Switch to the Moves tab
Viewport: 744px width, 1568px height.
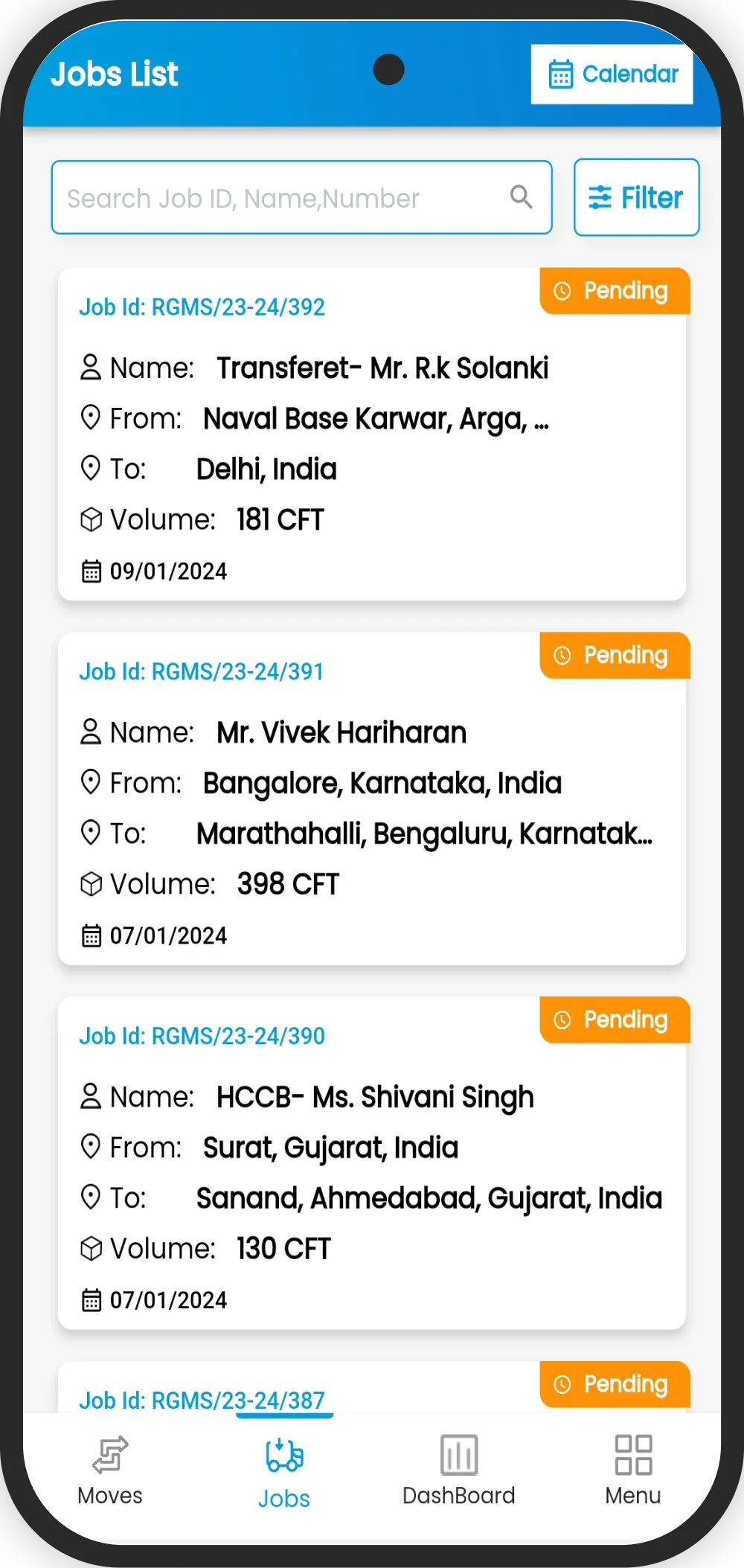110,1471
